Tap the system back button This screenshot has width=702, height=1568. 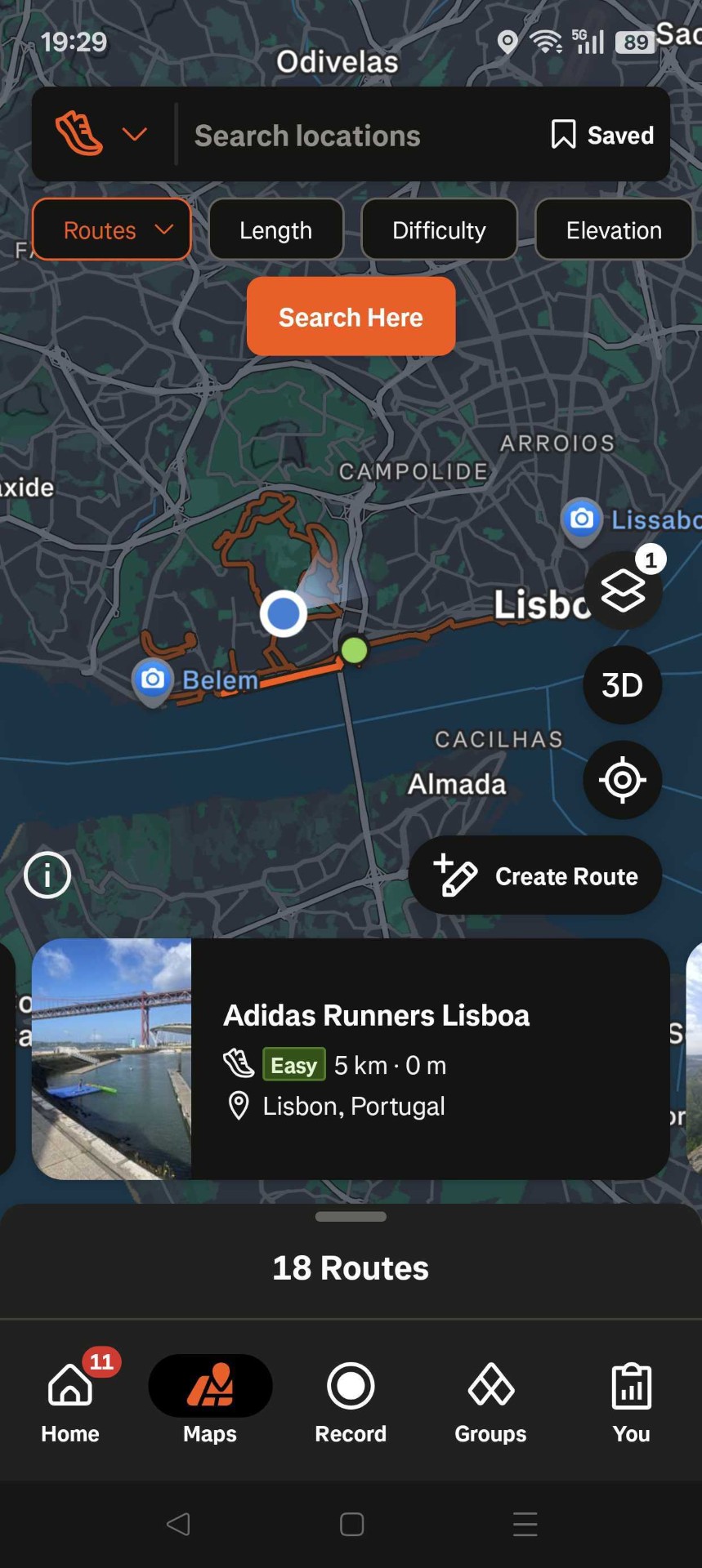178,1524
